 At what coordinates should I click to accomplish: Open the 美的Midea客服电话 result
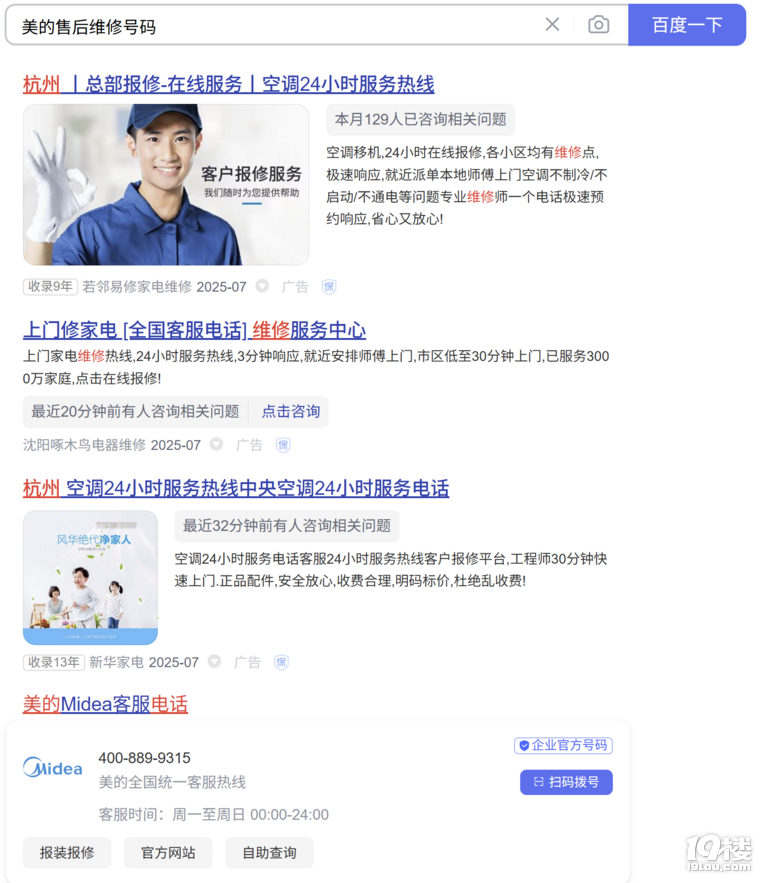pyautogui.click(x=105, y=704)
